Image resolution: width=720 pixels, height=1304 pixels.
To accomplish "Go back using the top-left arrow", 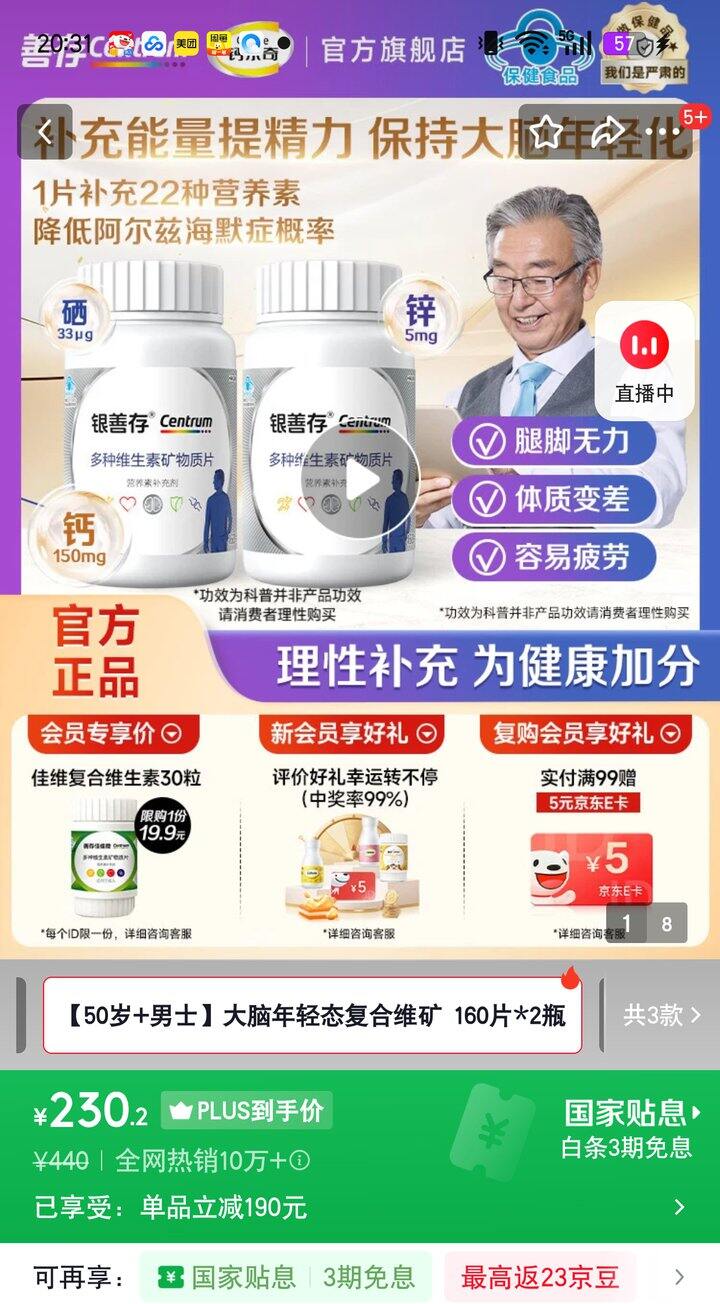I will (45, 132).
